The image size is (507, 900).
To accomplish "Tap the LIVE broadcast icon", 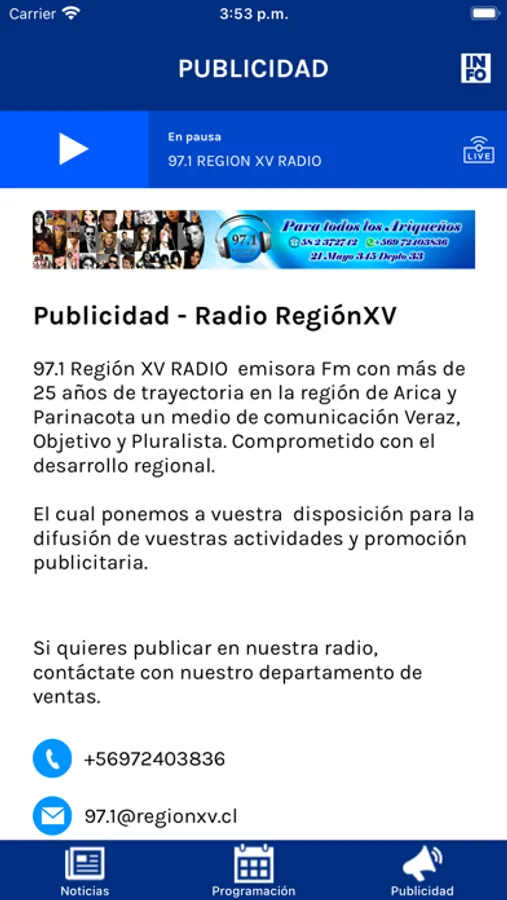I will [x=478, y=150].
